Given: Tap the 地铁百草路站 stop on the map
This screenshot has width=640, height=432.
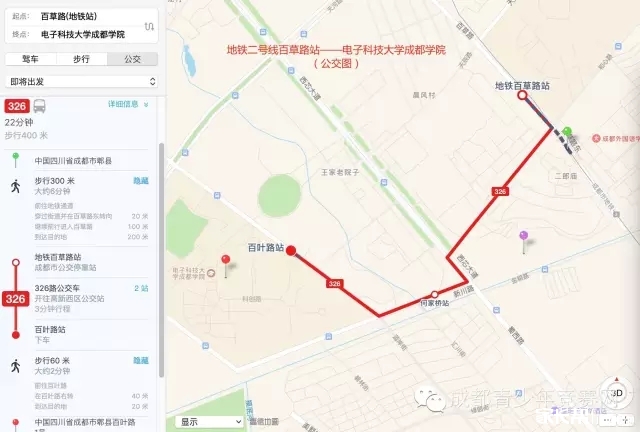Looking at the screenshot, I should click(x=521, y=96).
